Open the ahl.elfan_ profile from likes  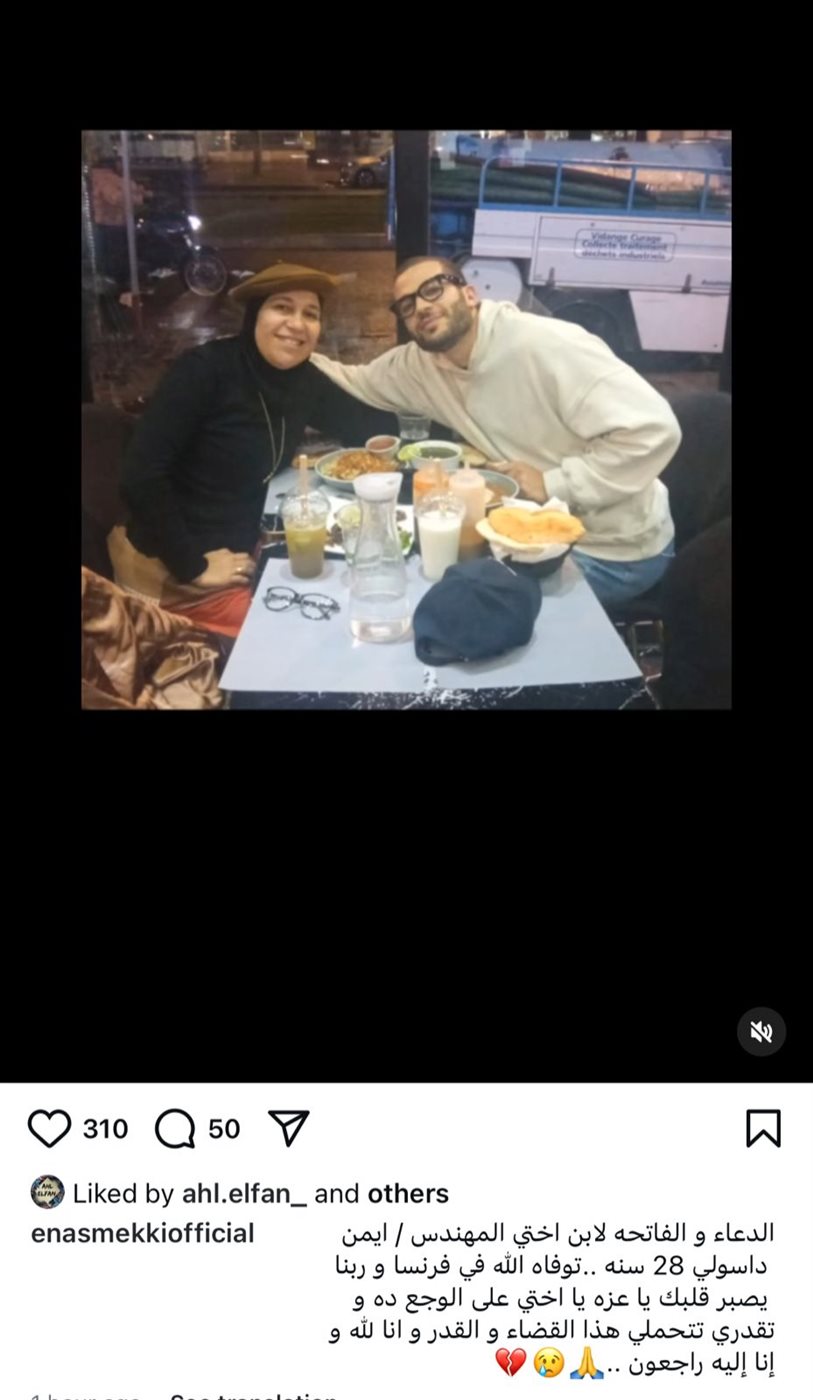[x=243, y=1193]
